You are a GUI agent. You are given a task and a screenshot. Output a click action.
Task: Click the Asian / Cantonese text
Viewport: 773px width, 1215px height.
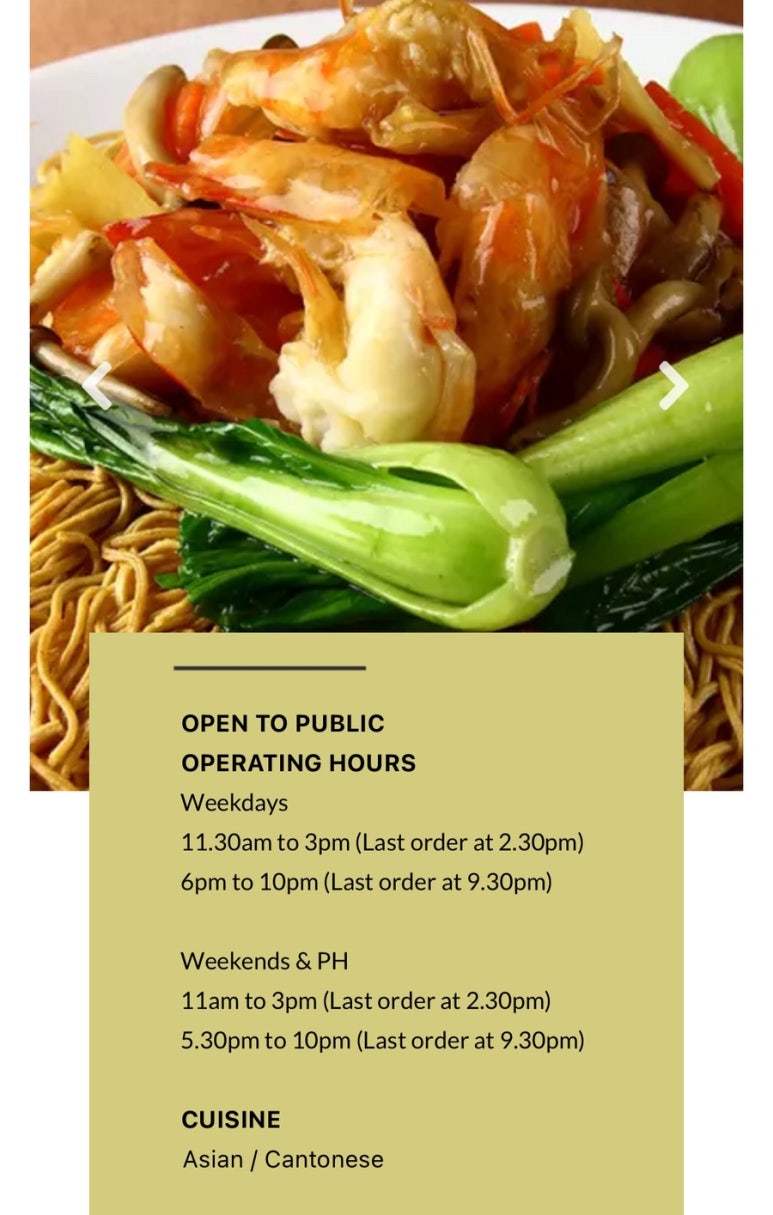(282, 1158)
